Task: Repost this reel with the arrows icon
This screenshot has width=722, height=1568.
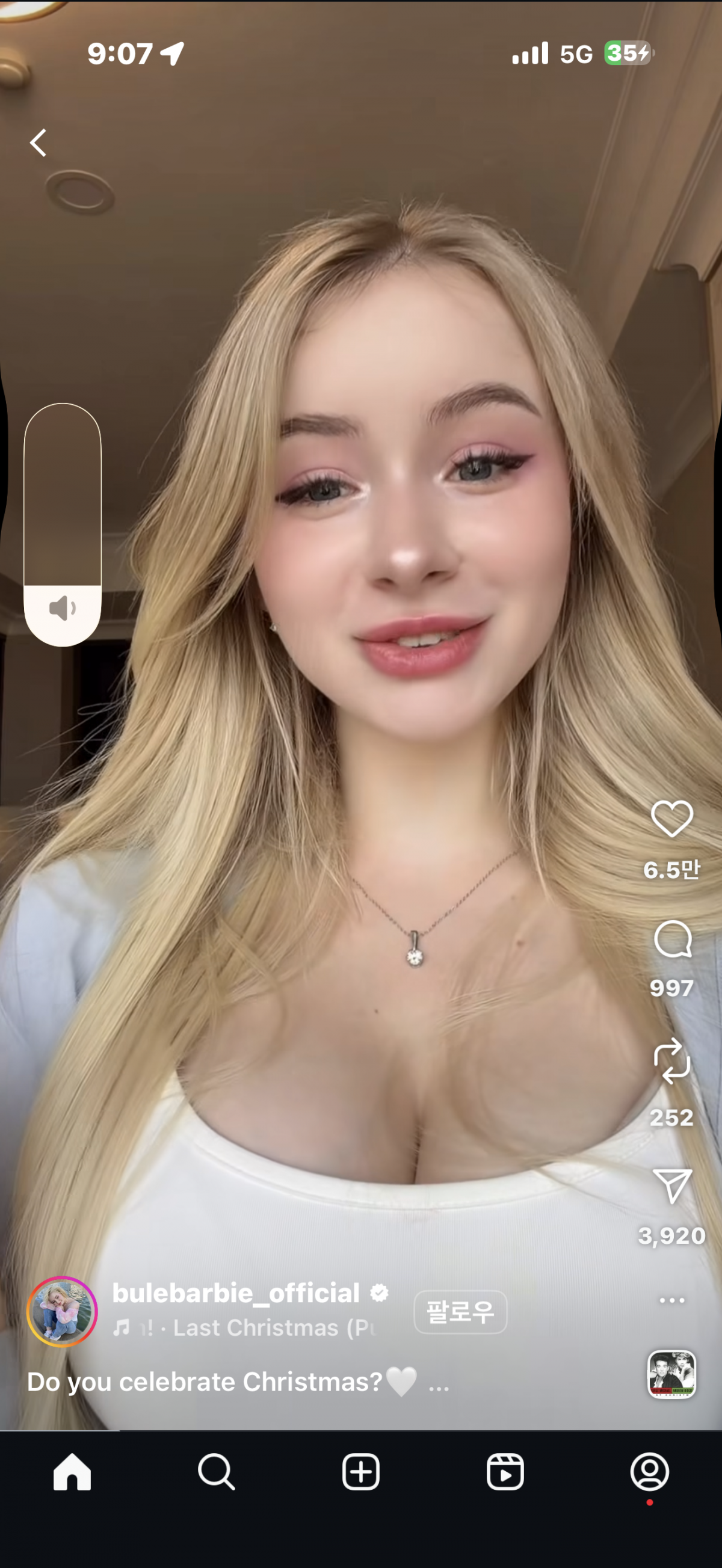Action: tap(671, 1061)
